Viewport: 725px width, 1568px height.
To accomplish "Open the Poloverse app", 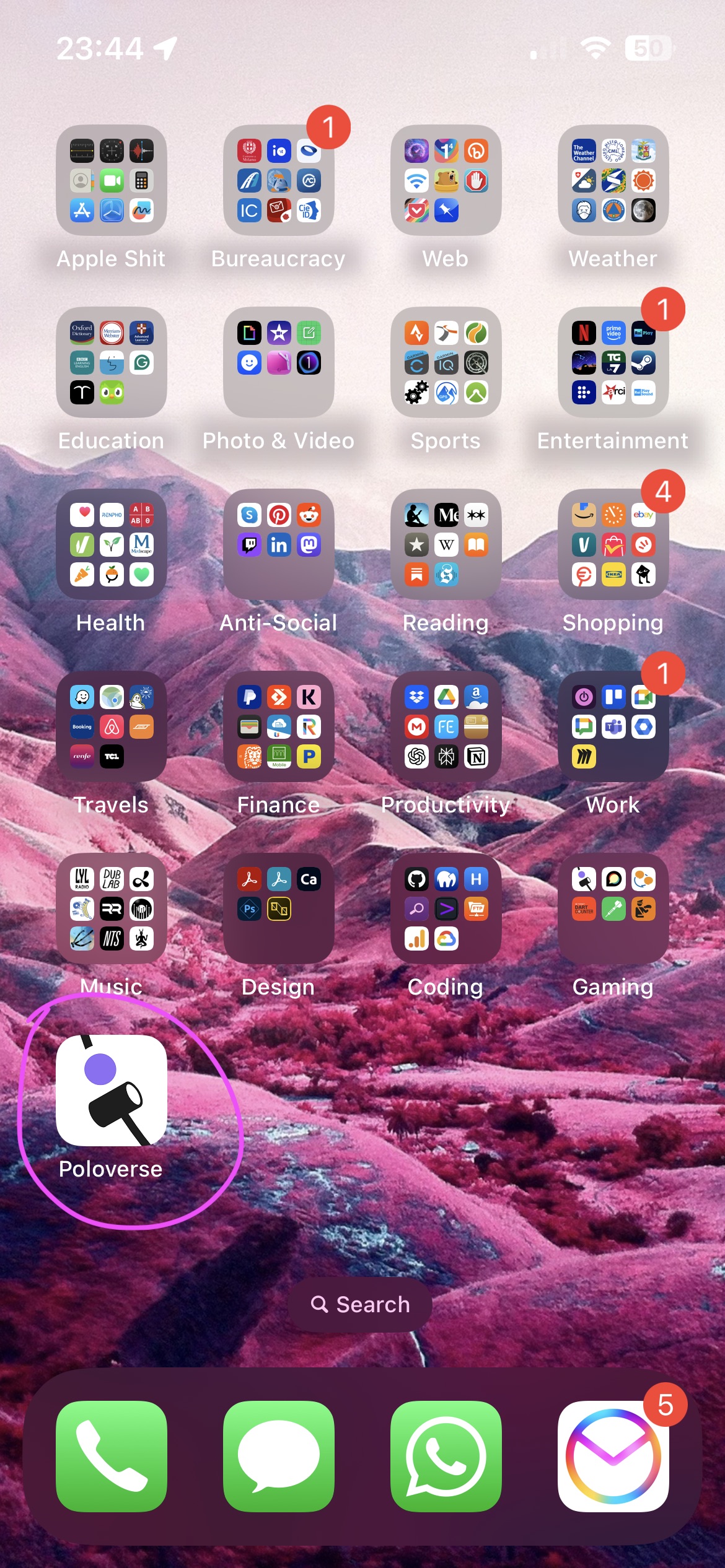I will pos(112,1091).
